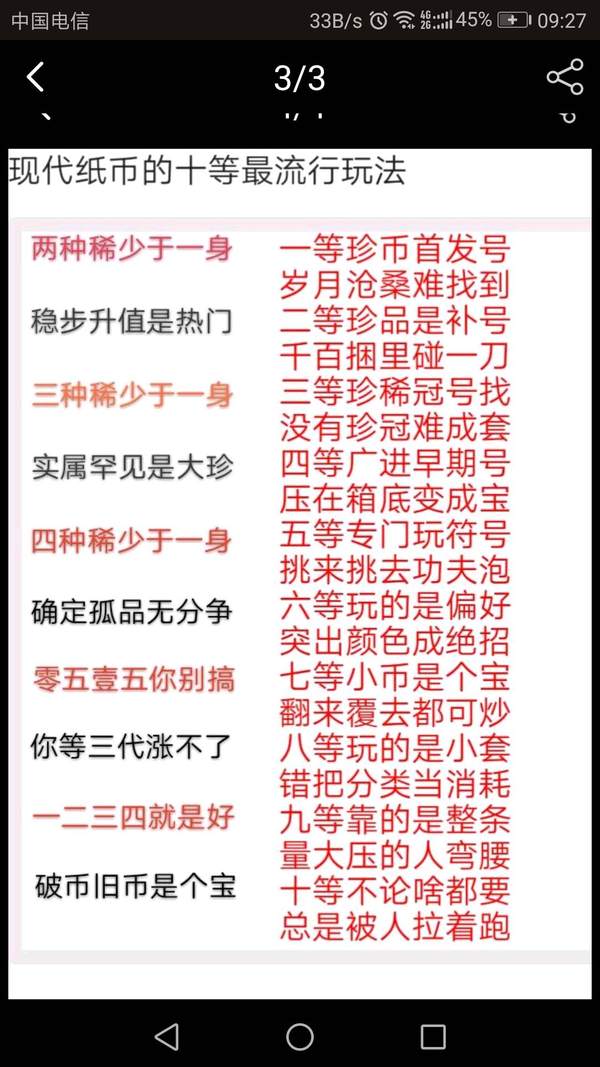Go to the home screen

[x=300, y=1036]
